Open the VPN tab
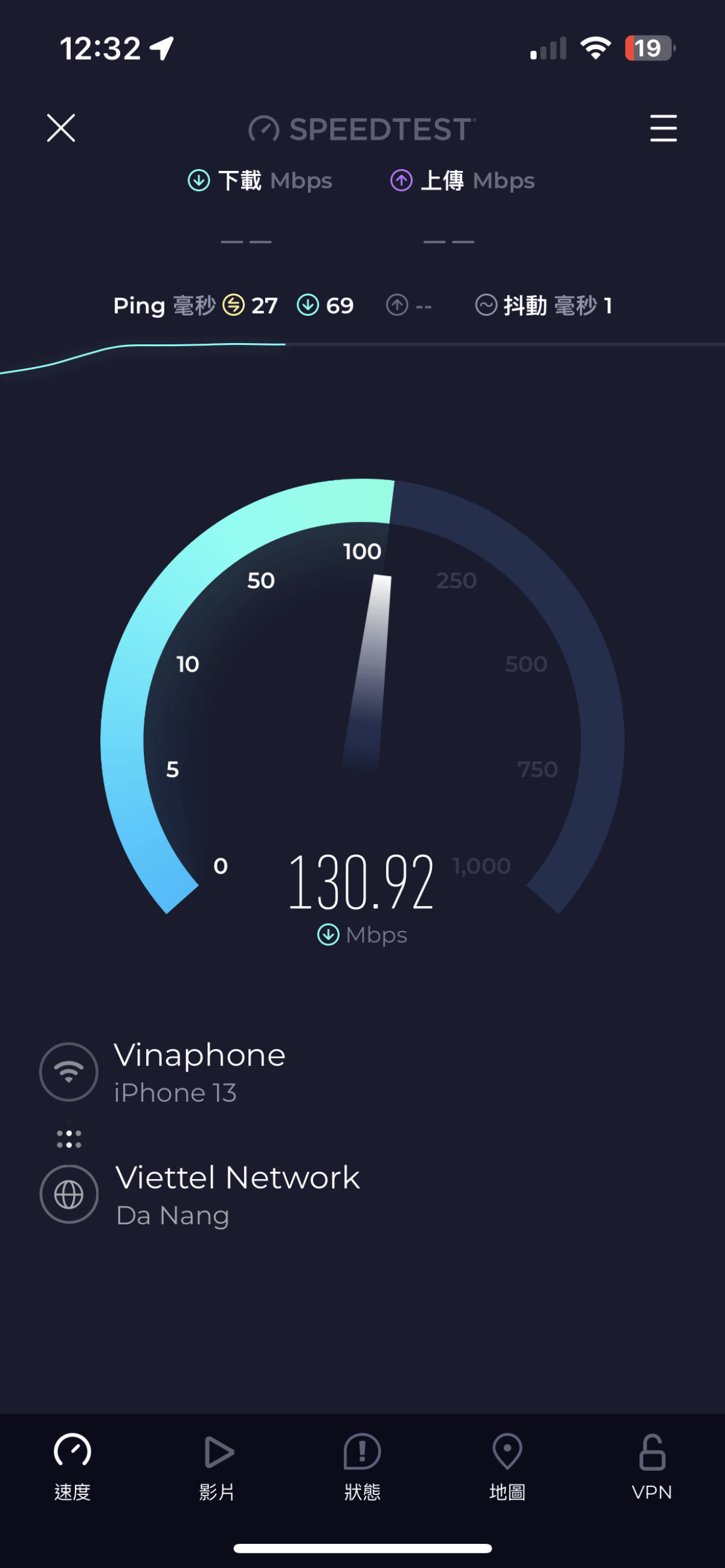The image size is (725, 1568). (x=651, y=1467)
